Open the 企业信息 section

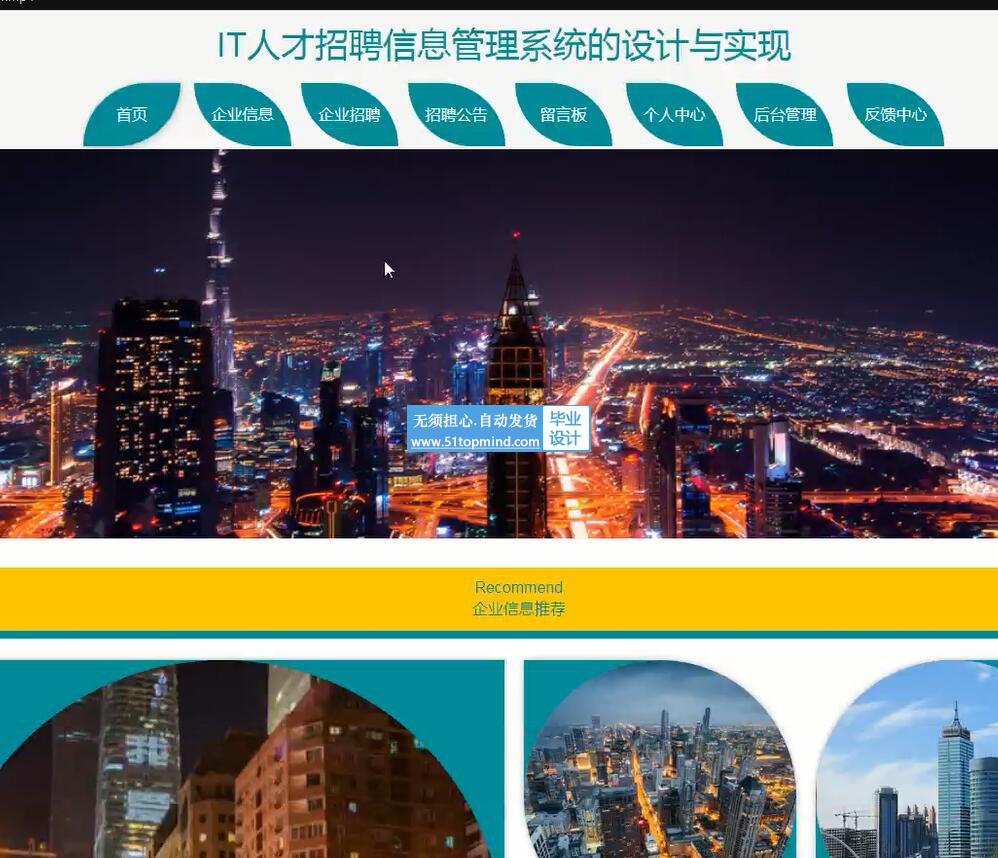[242, 115]
